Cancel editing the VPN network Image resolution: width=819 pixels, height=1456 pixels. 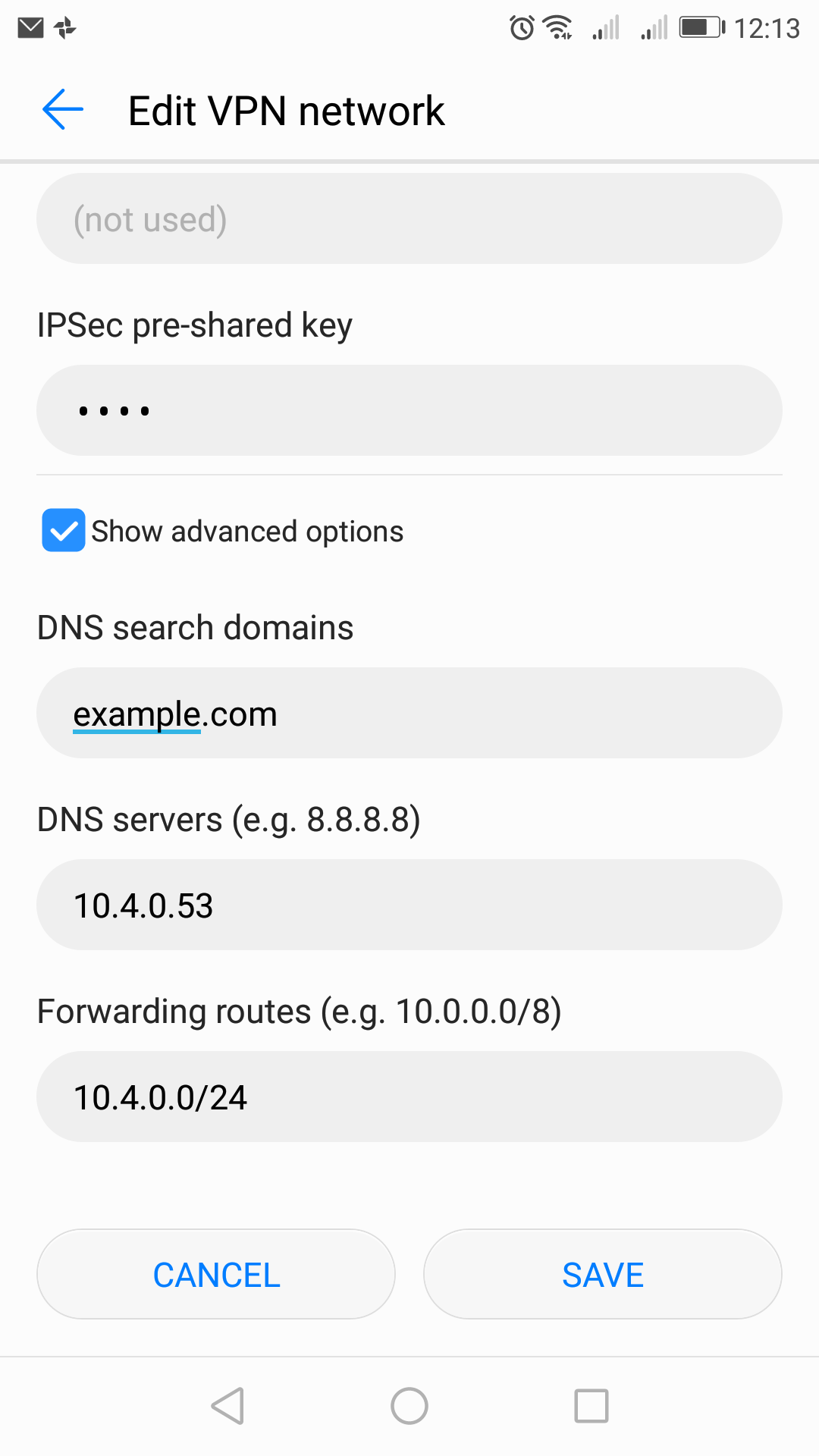[x=216, y=1275]
